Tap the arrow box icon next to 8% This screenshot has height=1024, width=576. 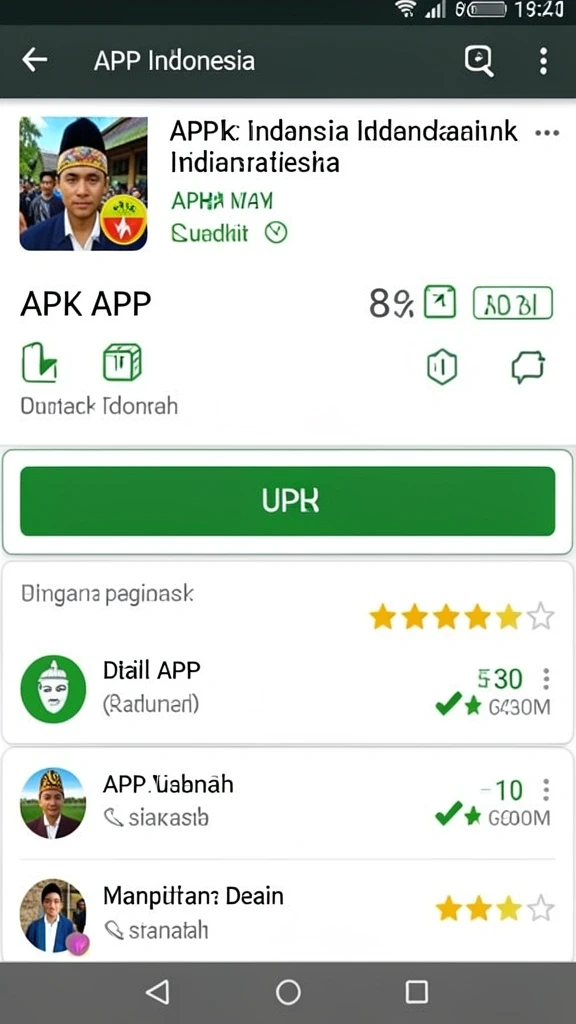[x=440, y=302]
